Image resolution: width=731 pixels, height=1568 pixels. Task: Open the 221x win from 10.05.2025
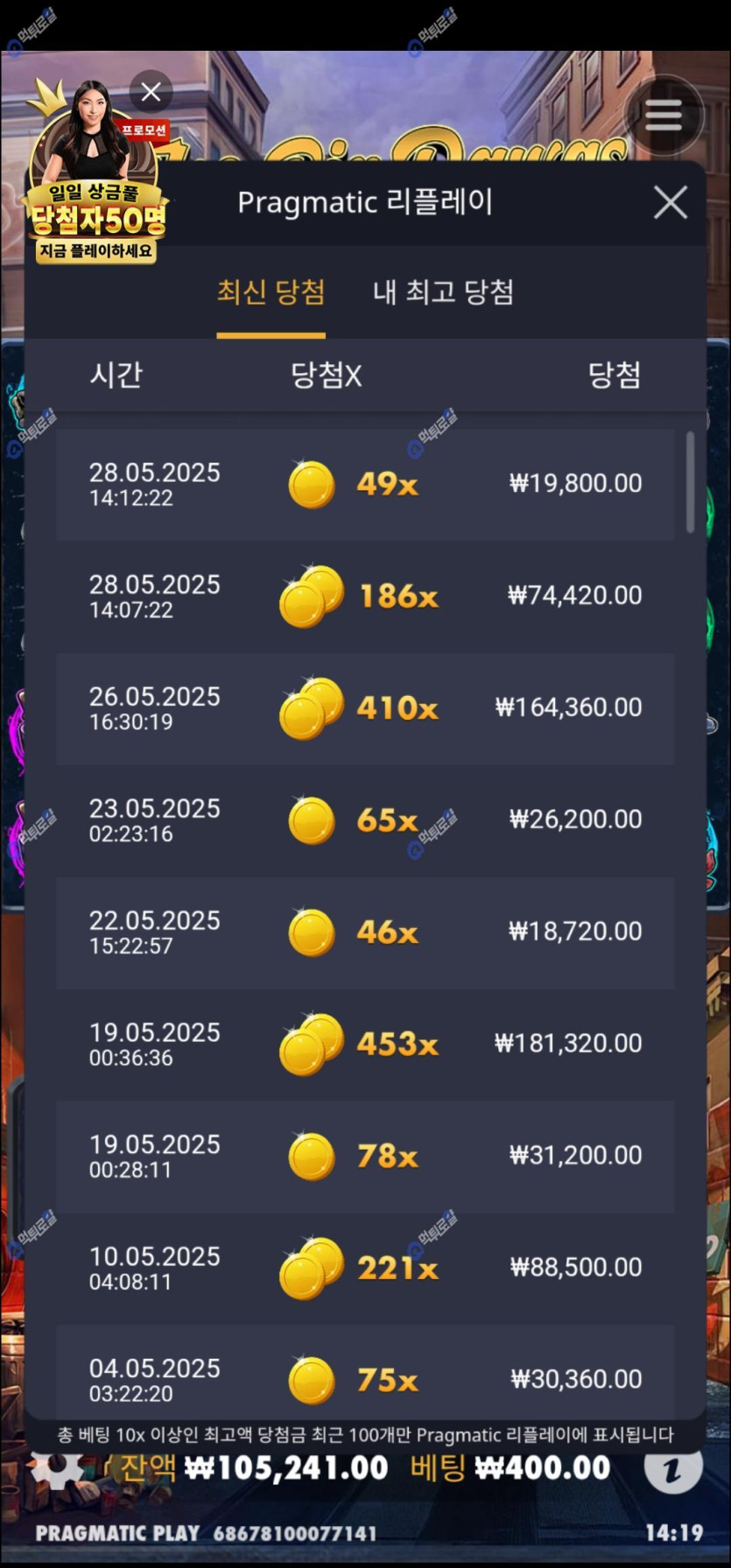point(365,1269)
